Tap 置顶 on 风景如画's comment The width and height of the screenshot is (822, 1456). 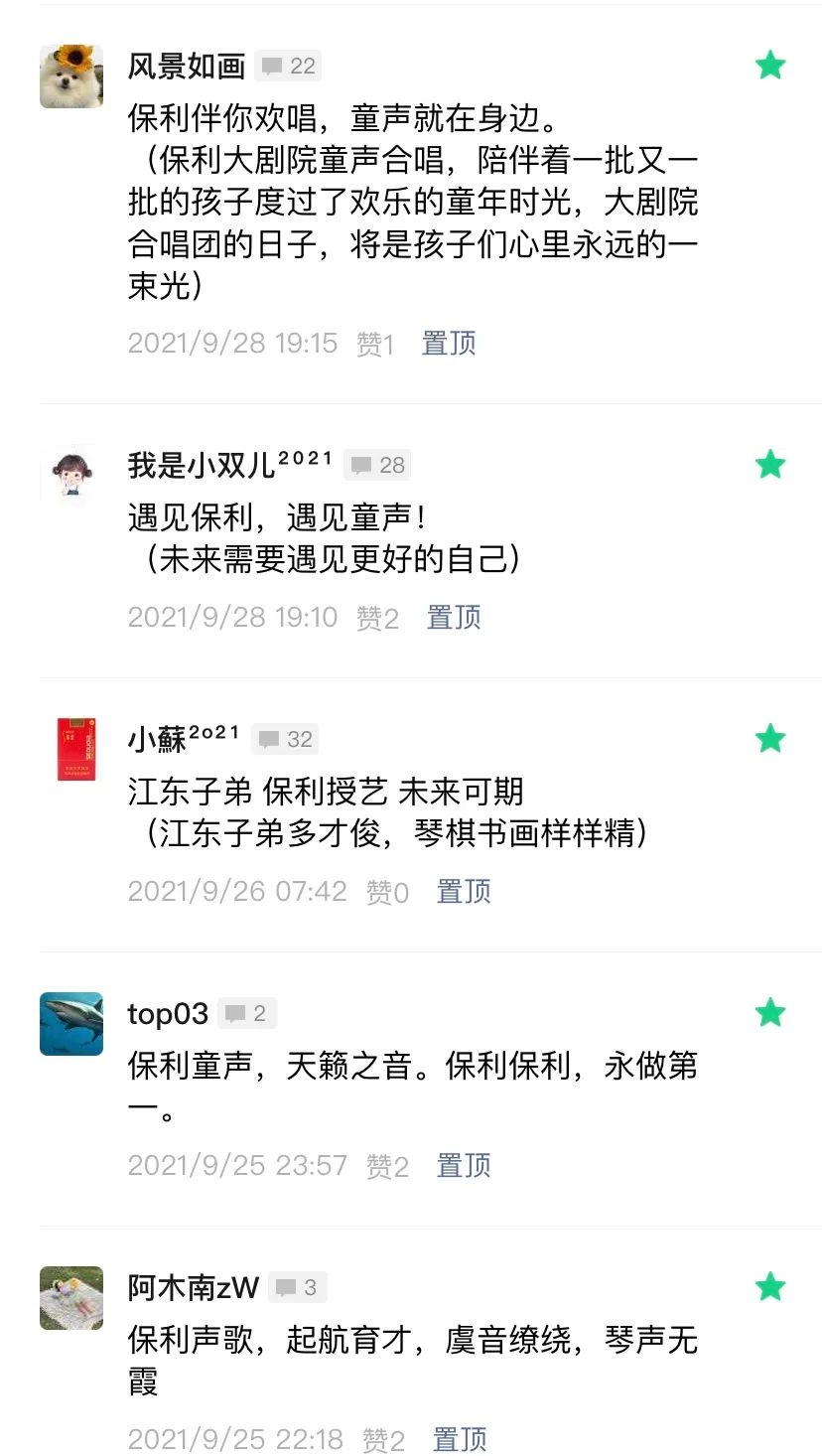click(x=449, y=344)
